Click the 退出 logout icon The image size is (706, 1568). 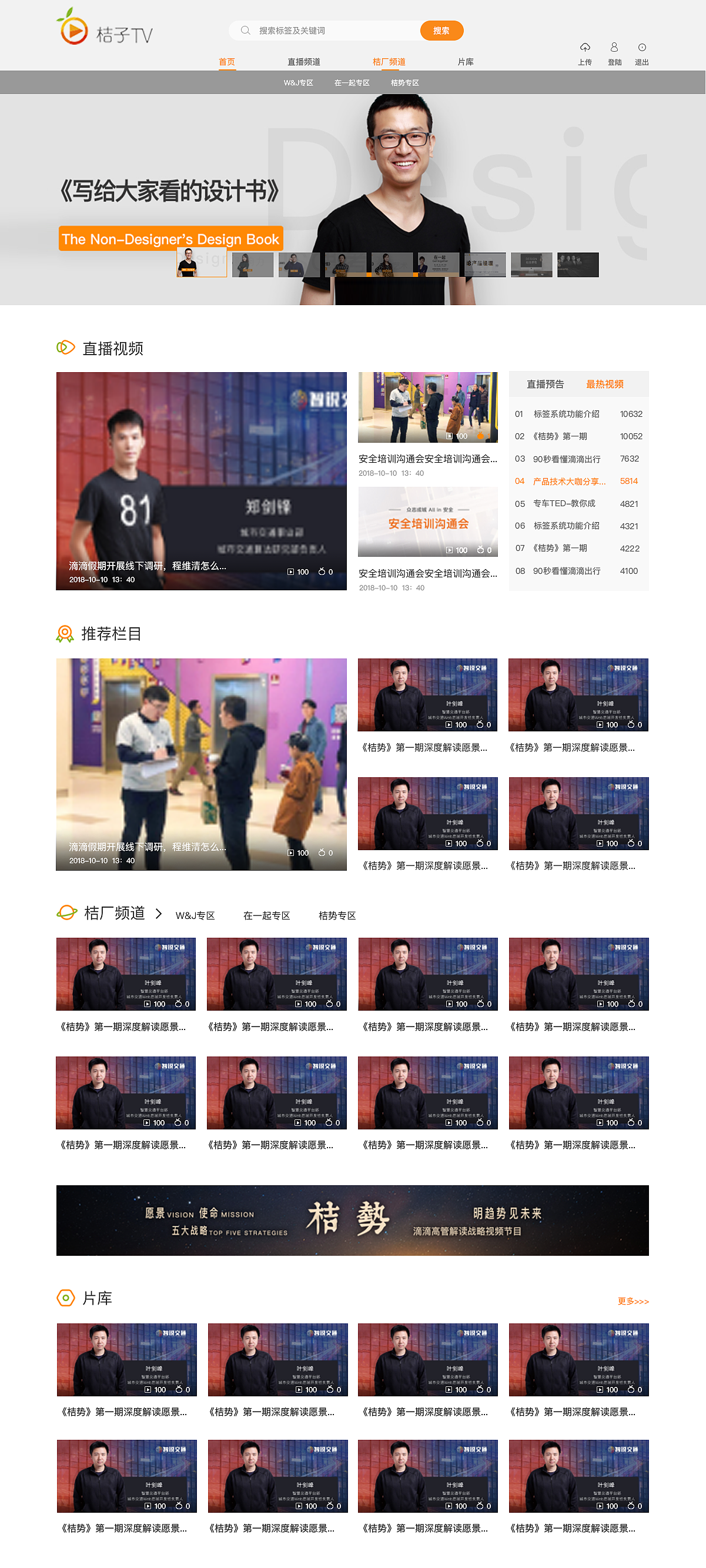coord(641,48)
